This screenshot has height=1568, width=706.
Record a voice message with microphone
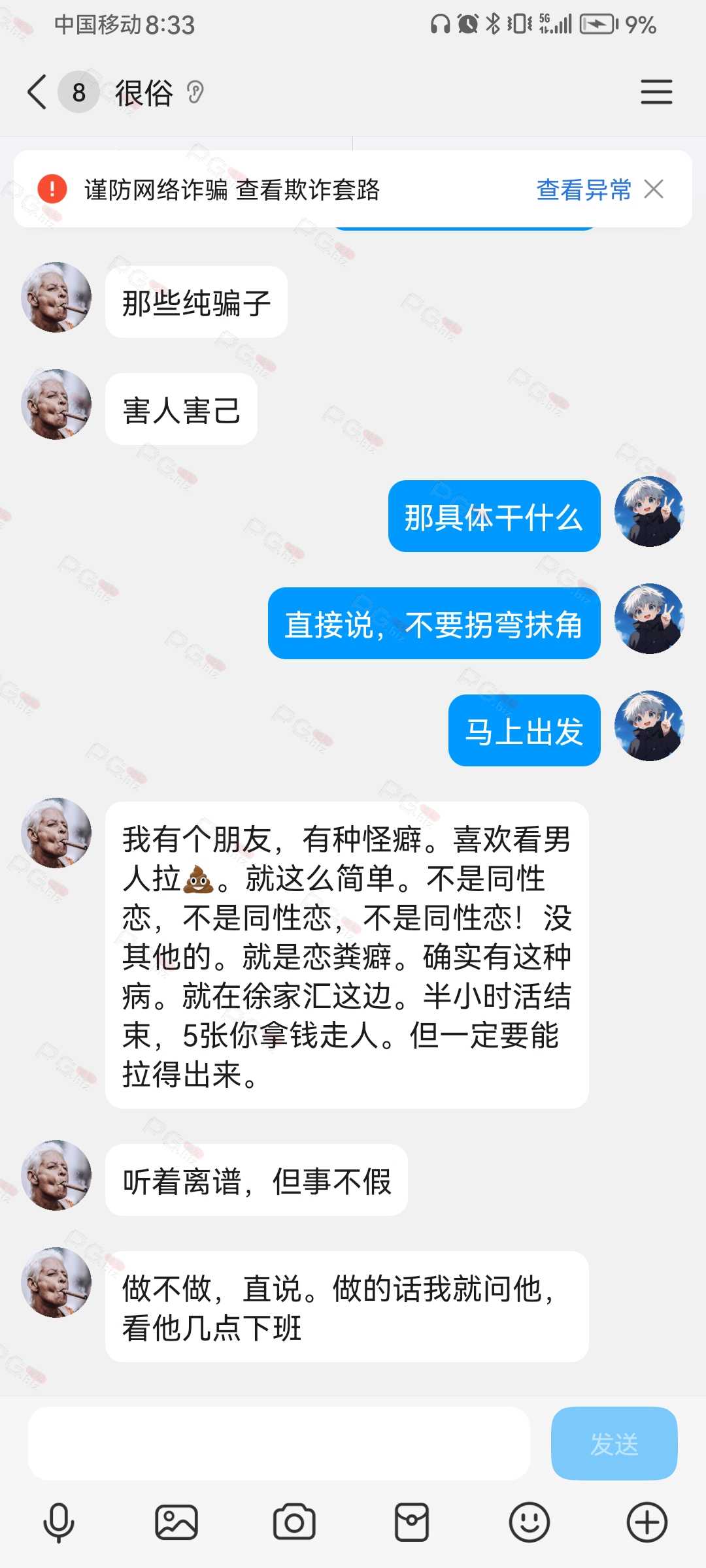pos(59,1522)
